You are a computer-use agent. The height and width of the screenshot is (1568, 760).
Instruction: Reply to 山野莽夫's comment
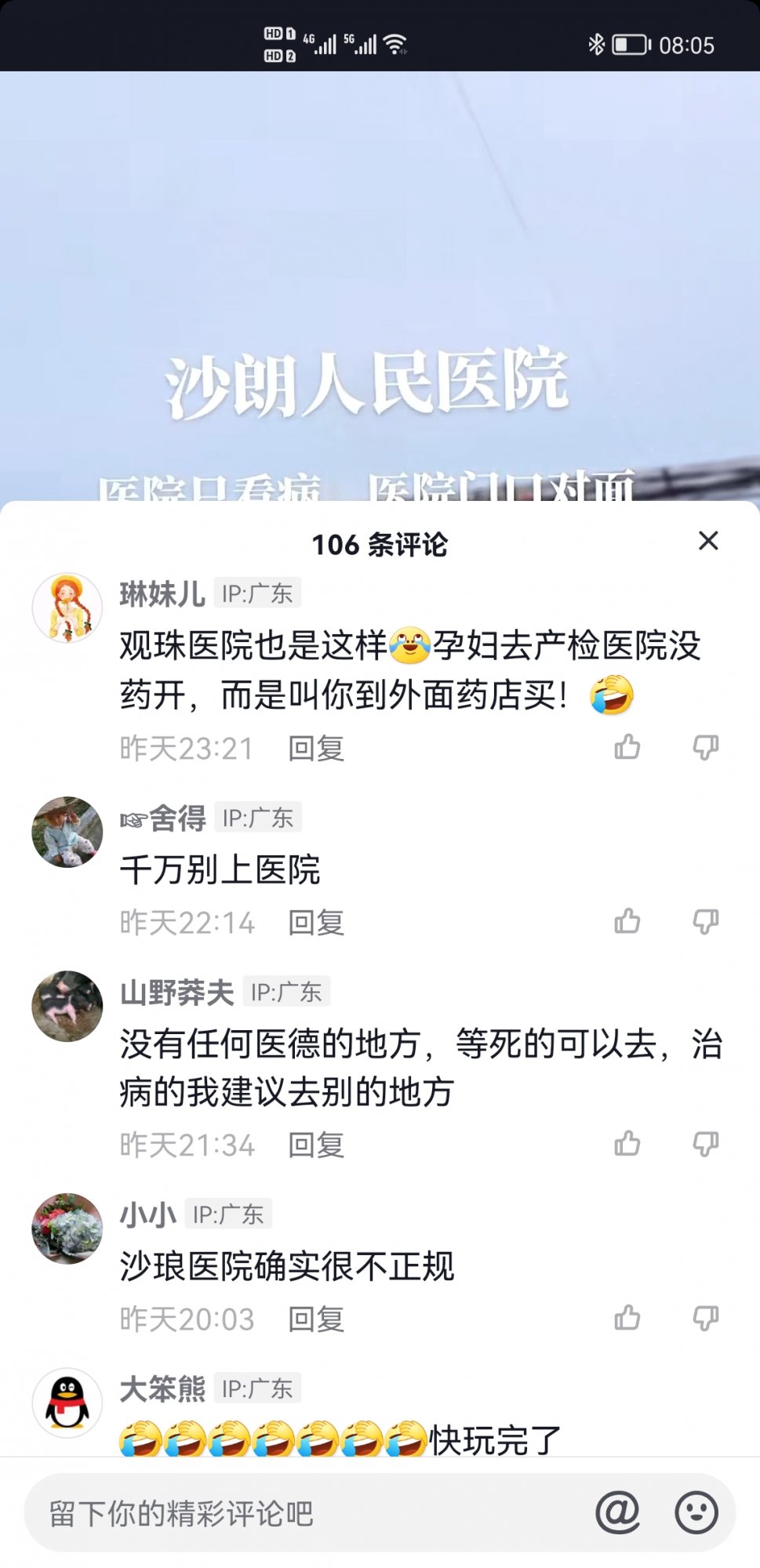pyautogui.click(x=316, y=1145)
